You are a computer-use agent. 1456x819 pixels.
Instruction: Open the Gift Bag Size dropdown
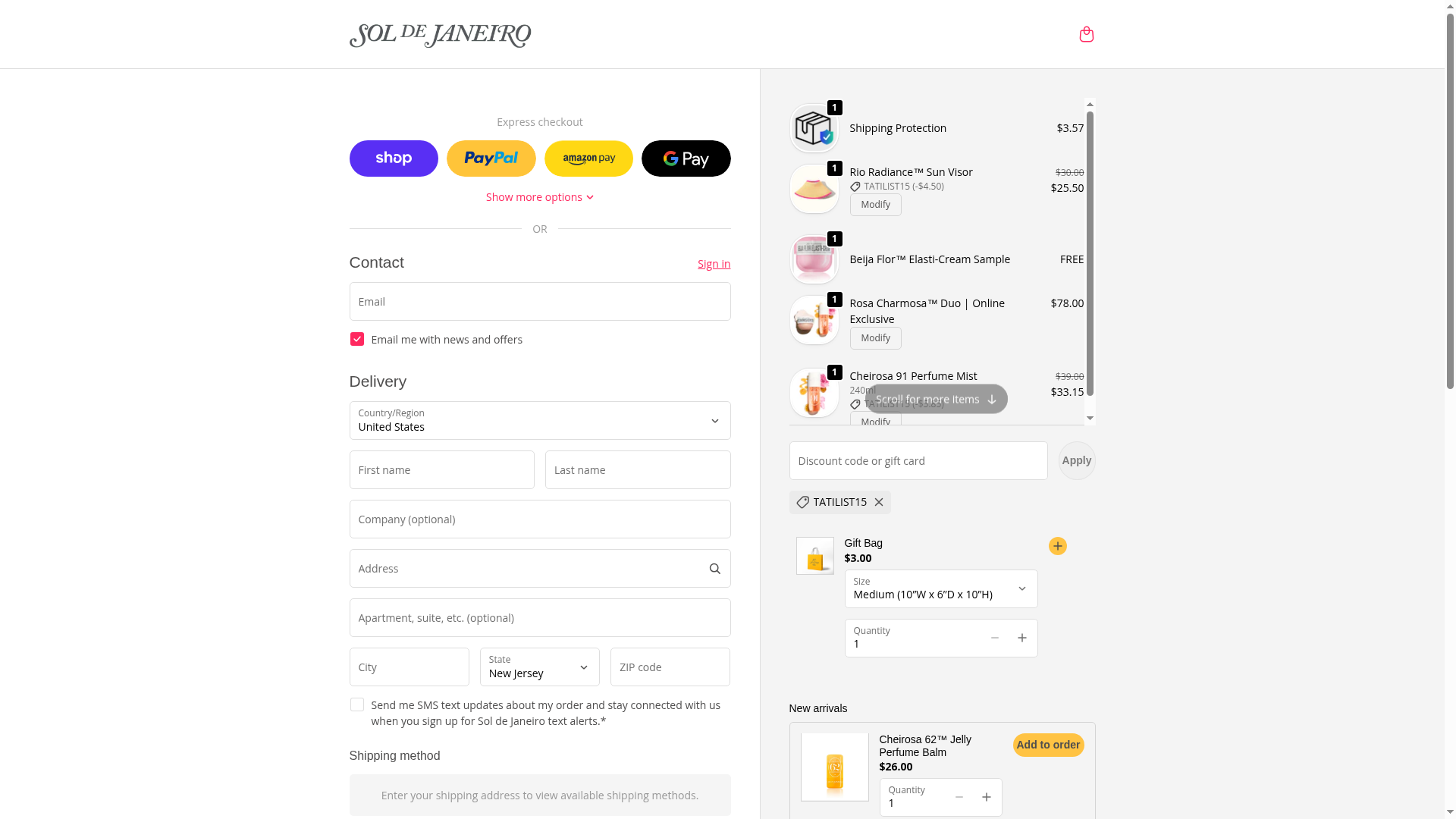coord(940,589)
